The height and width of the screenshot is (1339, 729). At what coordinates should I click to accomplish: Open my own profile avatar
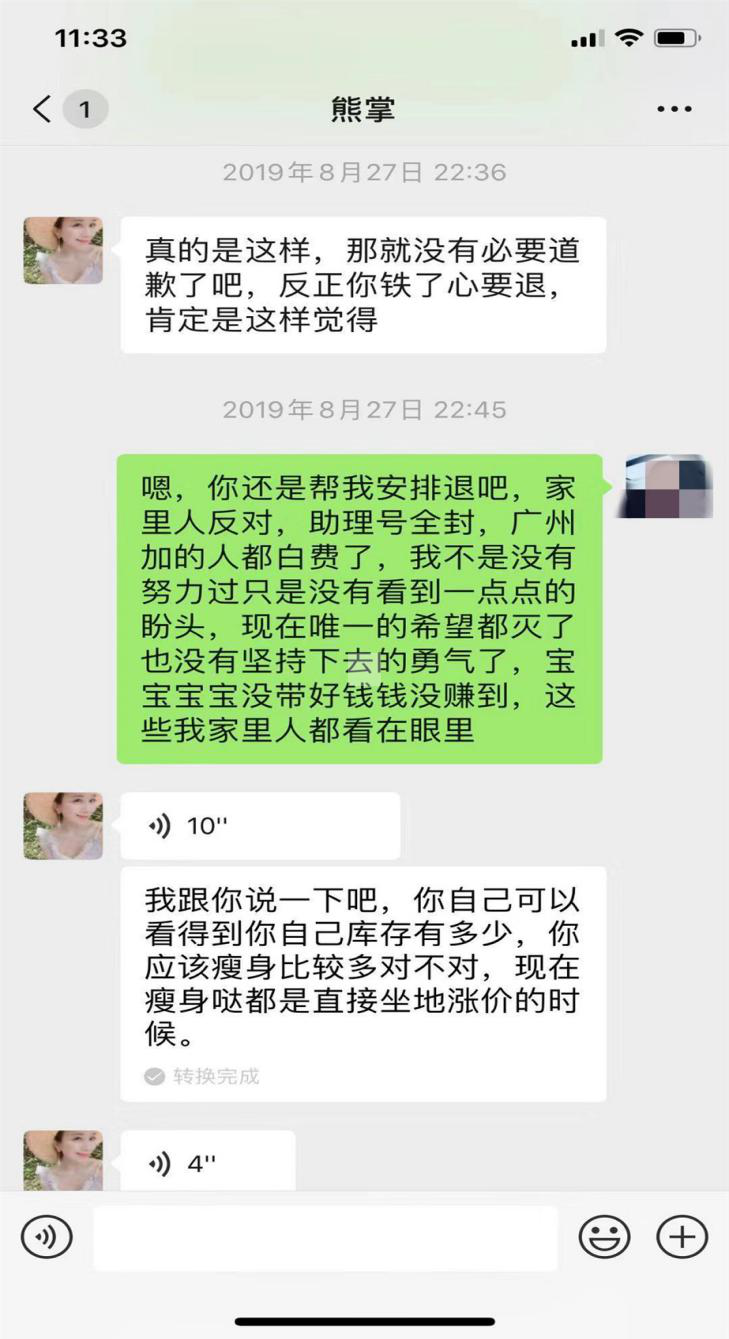[x=668, y=486]
